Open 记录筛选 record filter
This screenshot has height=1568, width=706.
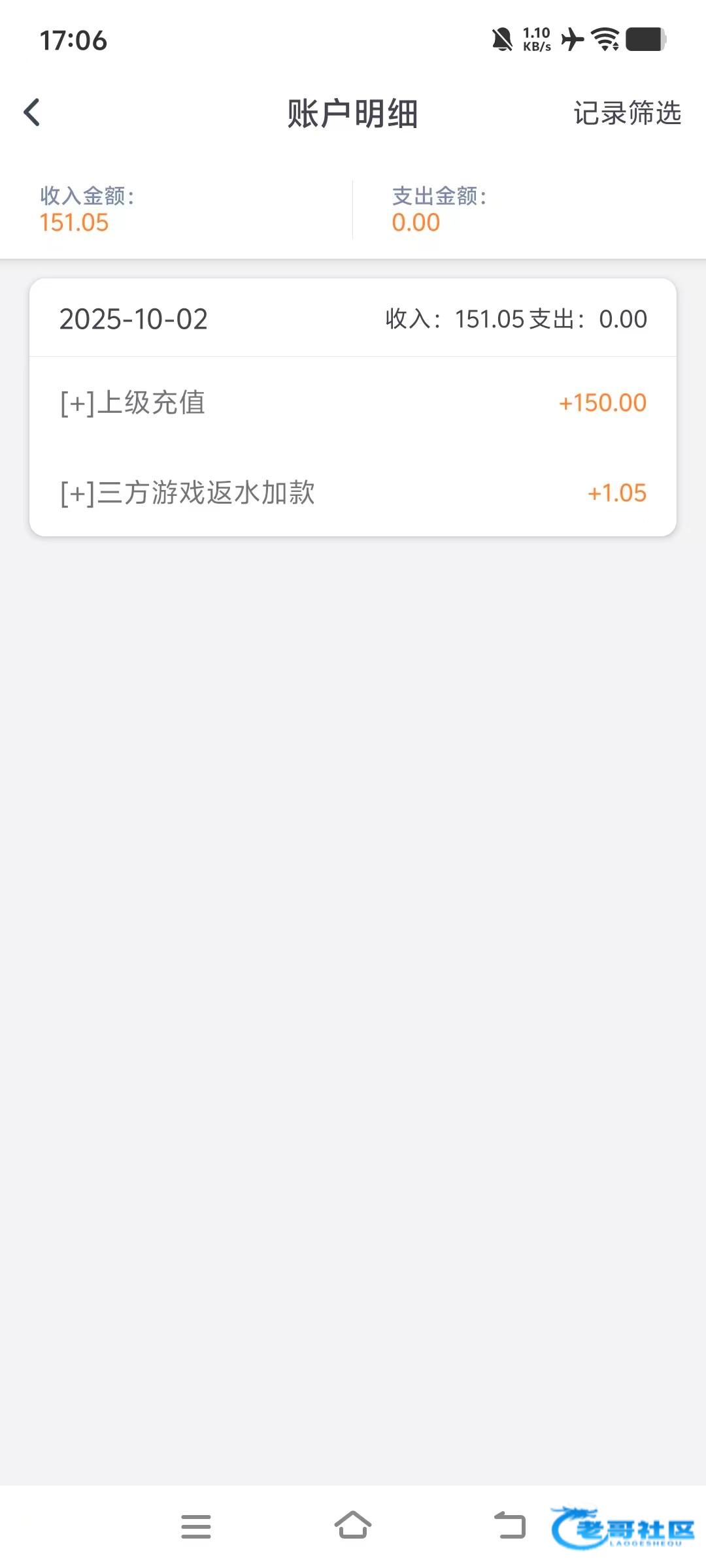click(x=627, y=113)
